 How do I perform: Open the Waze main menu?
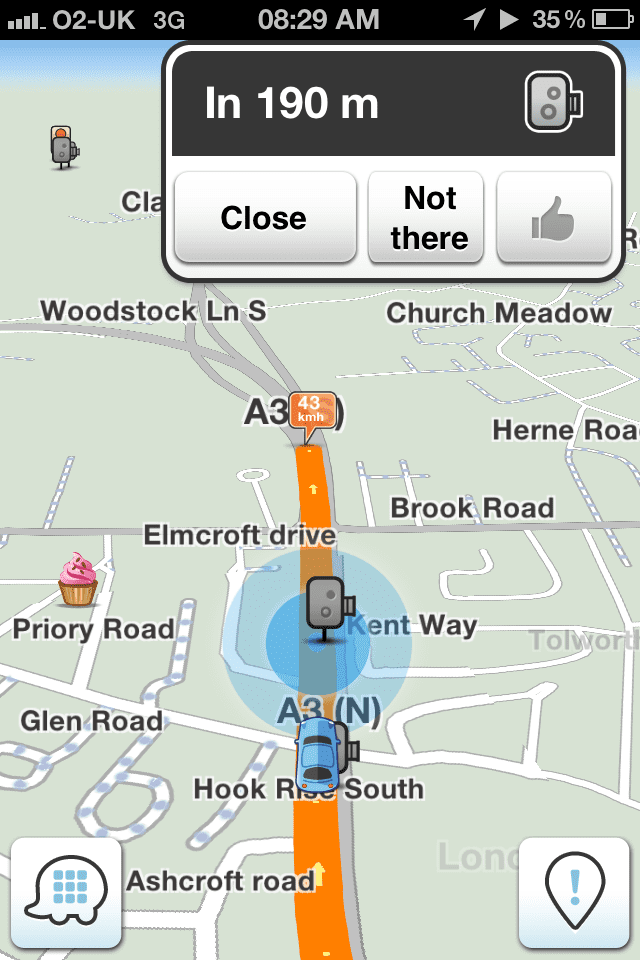pyautogui.click(x=67, y=893)
